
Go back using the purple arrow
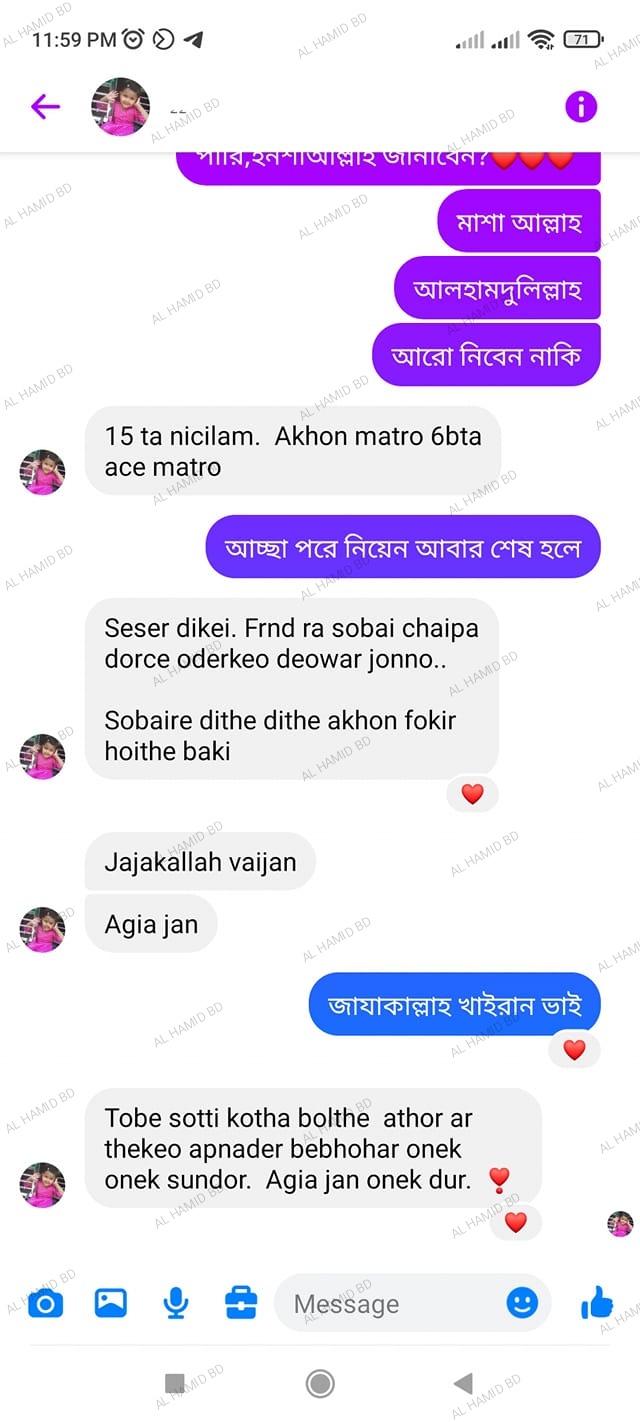(45, 106)
